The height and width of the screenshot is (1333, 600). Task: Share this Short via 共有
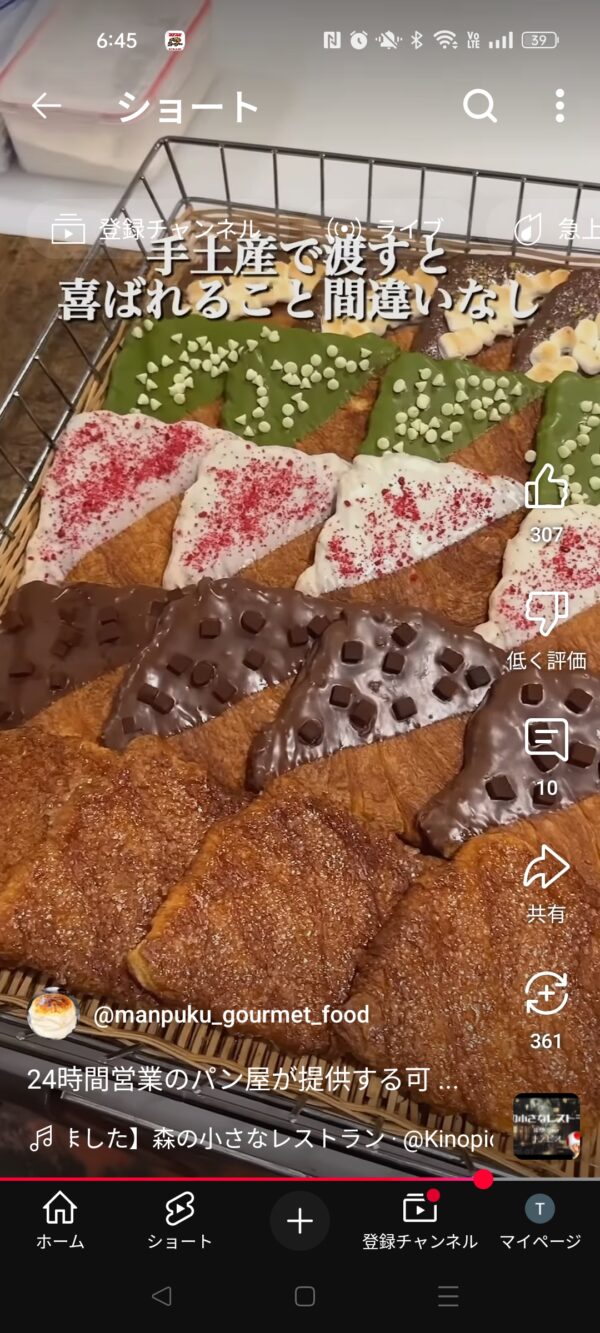[546, 867]
